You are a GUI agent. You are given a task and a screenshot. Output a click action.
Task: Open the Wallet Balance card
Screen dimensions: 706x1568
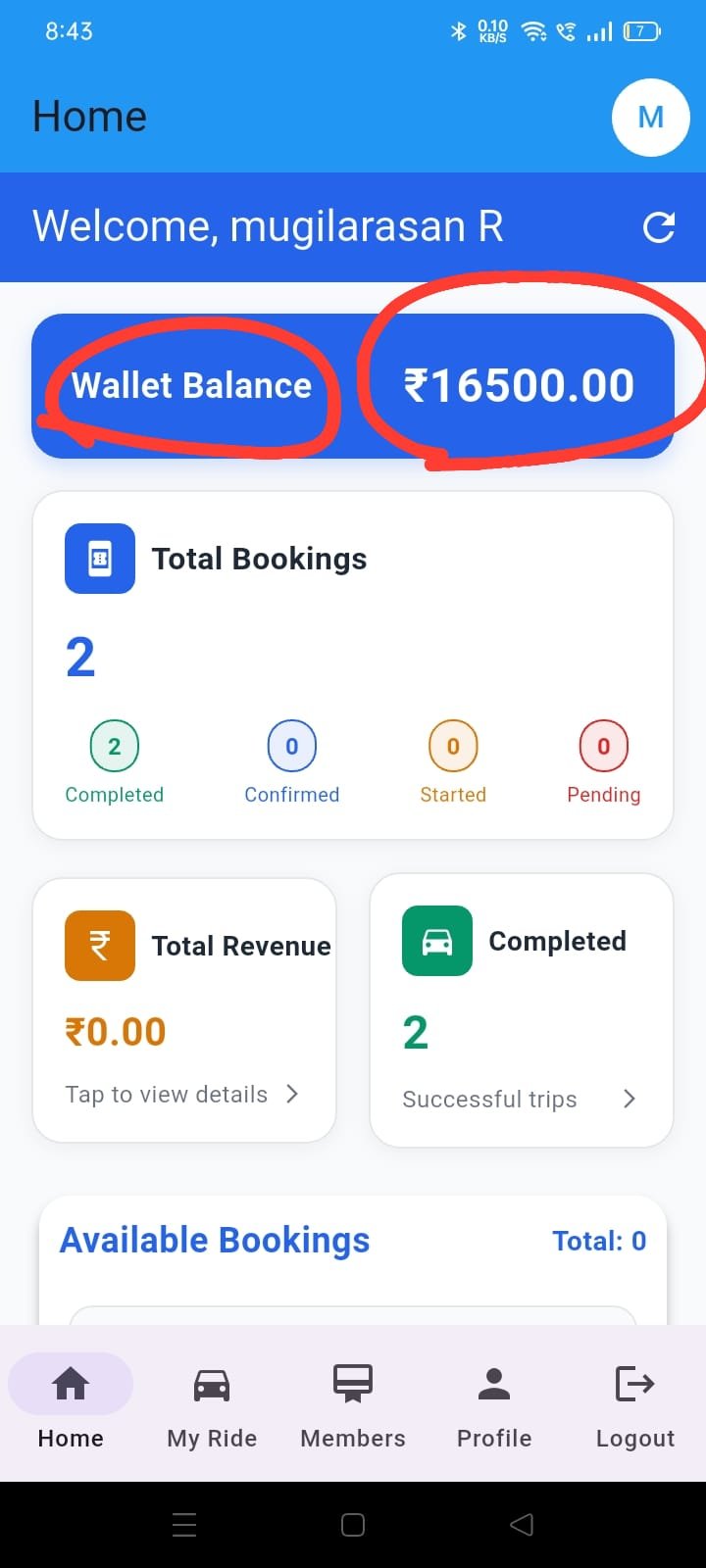coord(353,385)
